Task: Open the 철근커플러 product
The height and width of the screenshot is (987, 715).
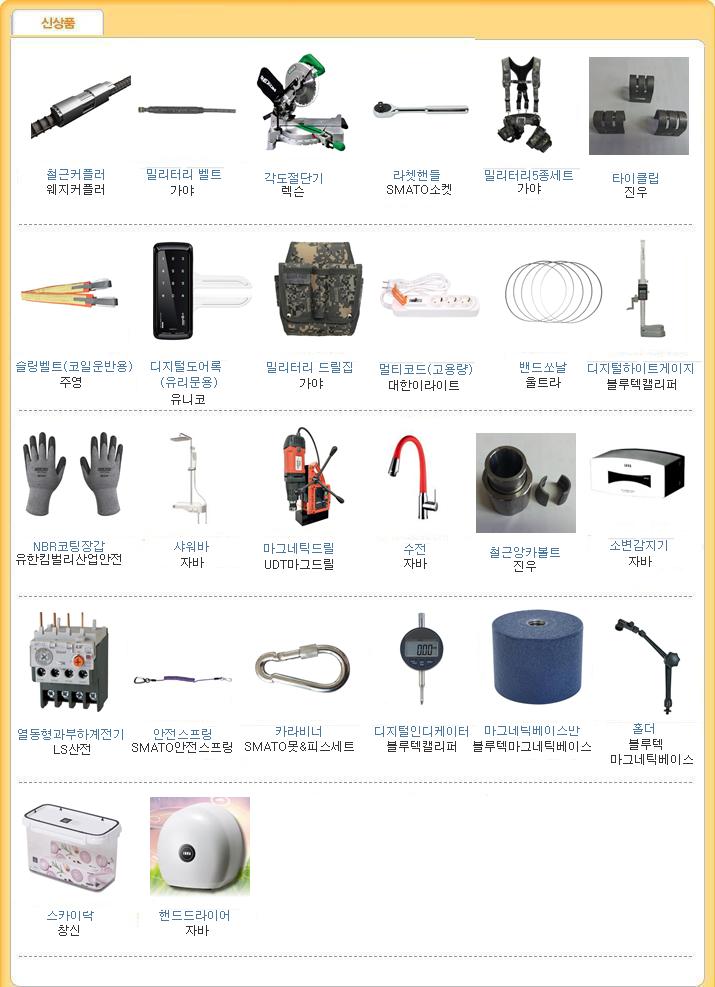Action: pos(75,174)
